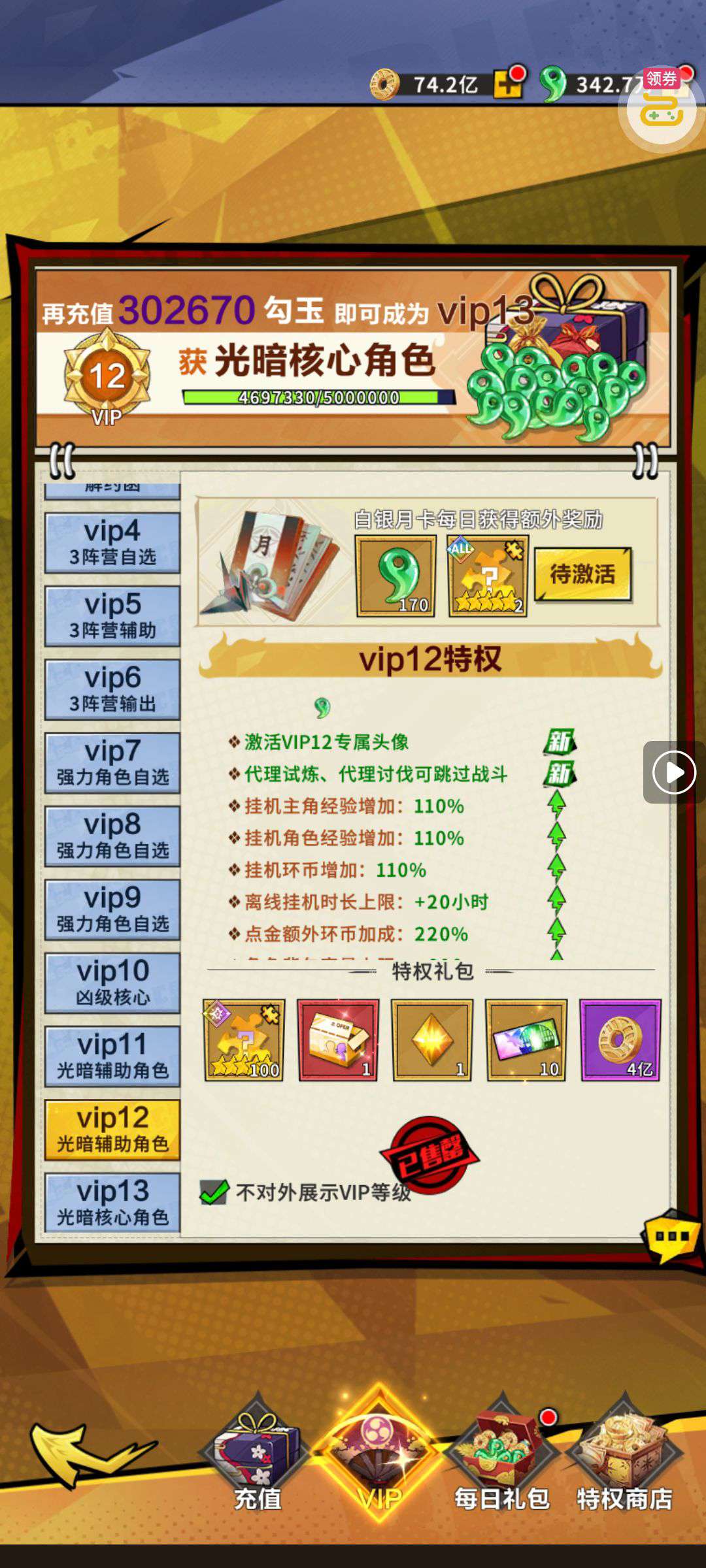This screenshot has height=1568, width=706.
Task: Tap the 待激活 monthly card button
Action: (x=582, y=574)
